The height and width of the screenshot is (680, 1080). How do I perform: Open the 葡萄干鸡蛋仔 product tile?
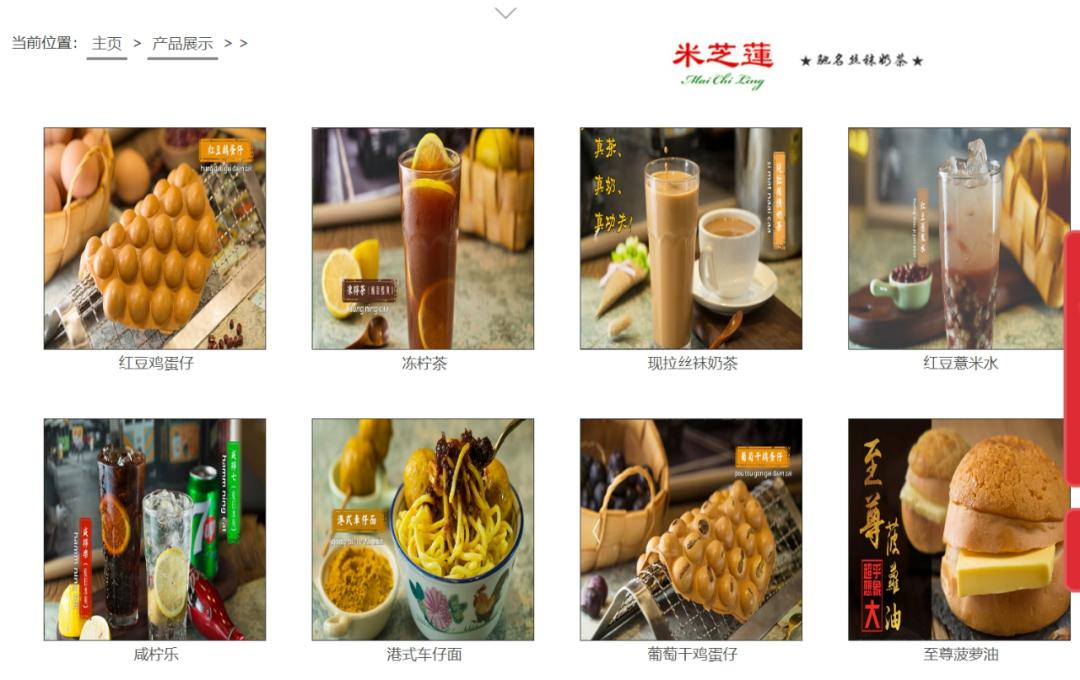[x=691, y=529]
